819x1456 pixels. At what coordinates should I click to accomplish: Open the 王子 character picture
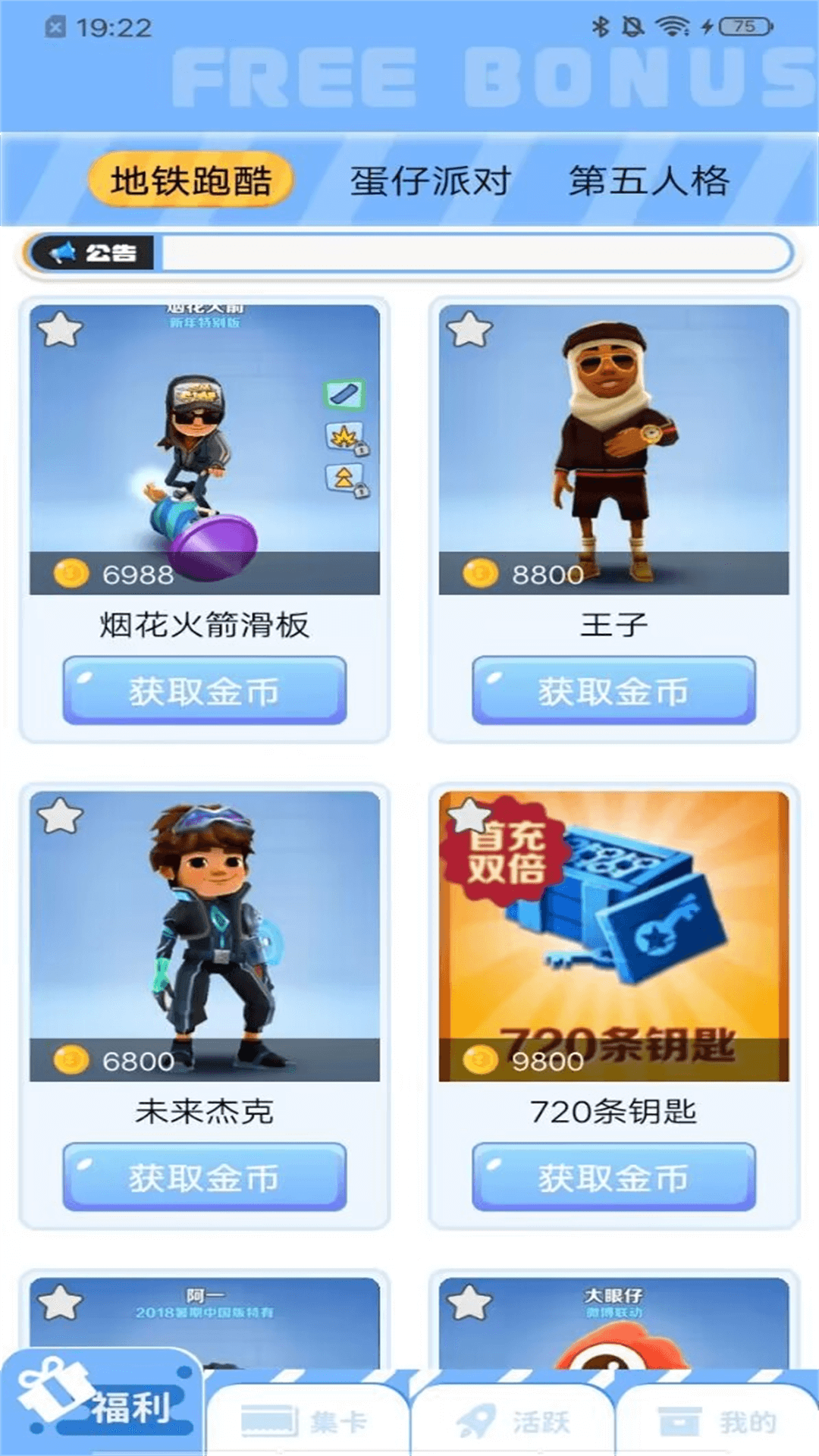click(613, 449)
